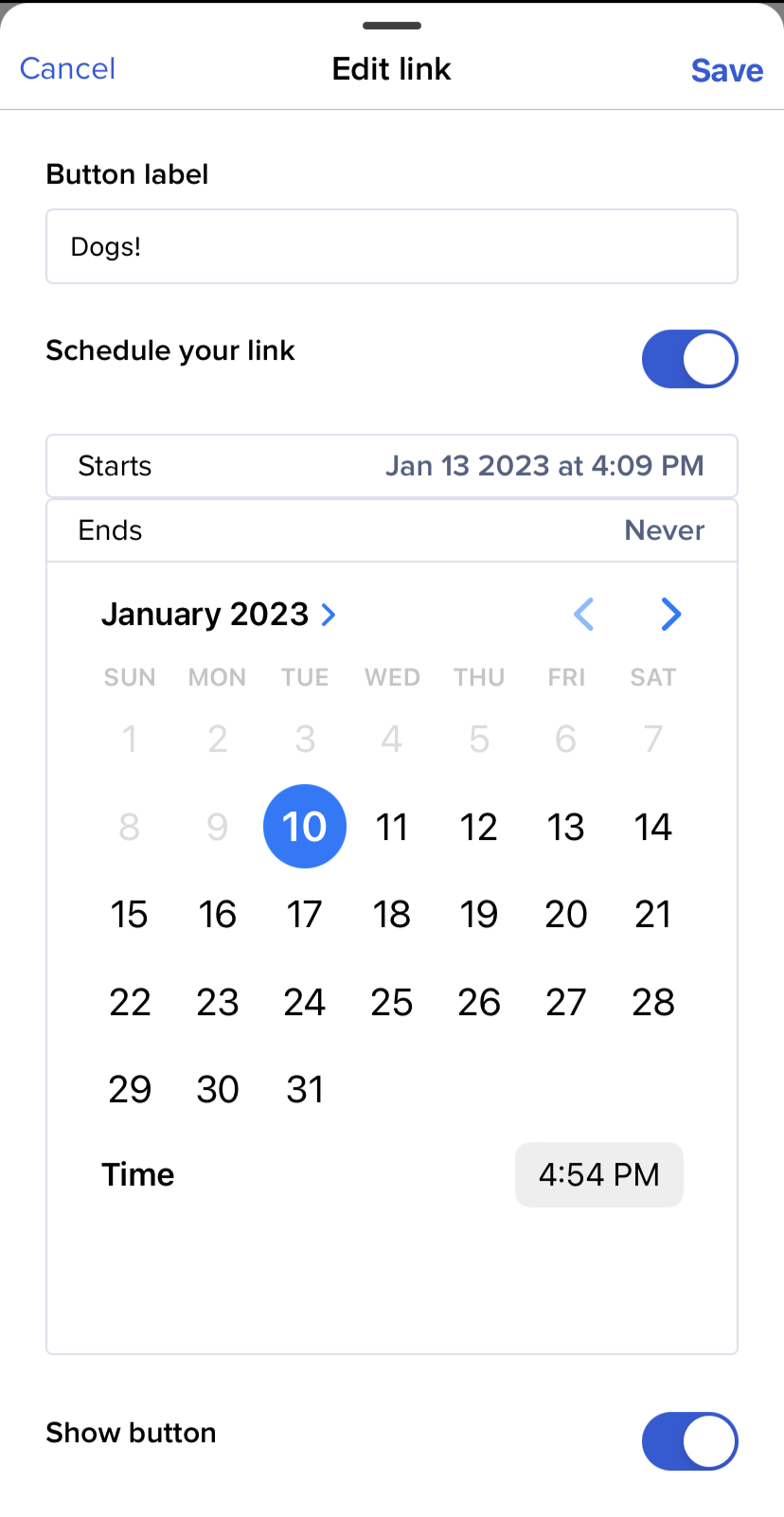Pick the 31st on the calendar
The image size is (784, 1517).
click(x=305, y=1089)
